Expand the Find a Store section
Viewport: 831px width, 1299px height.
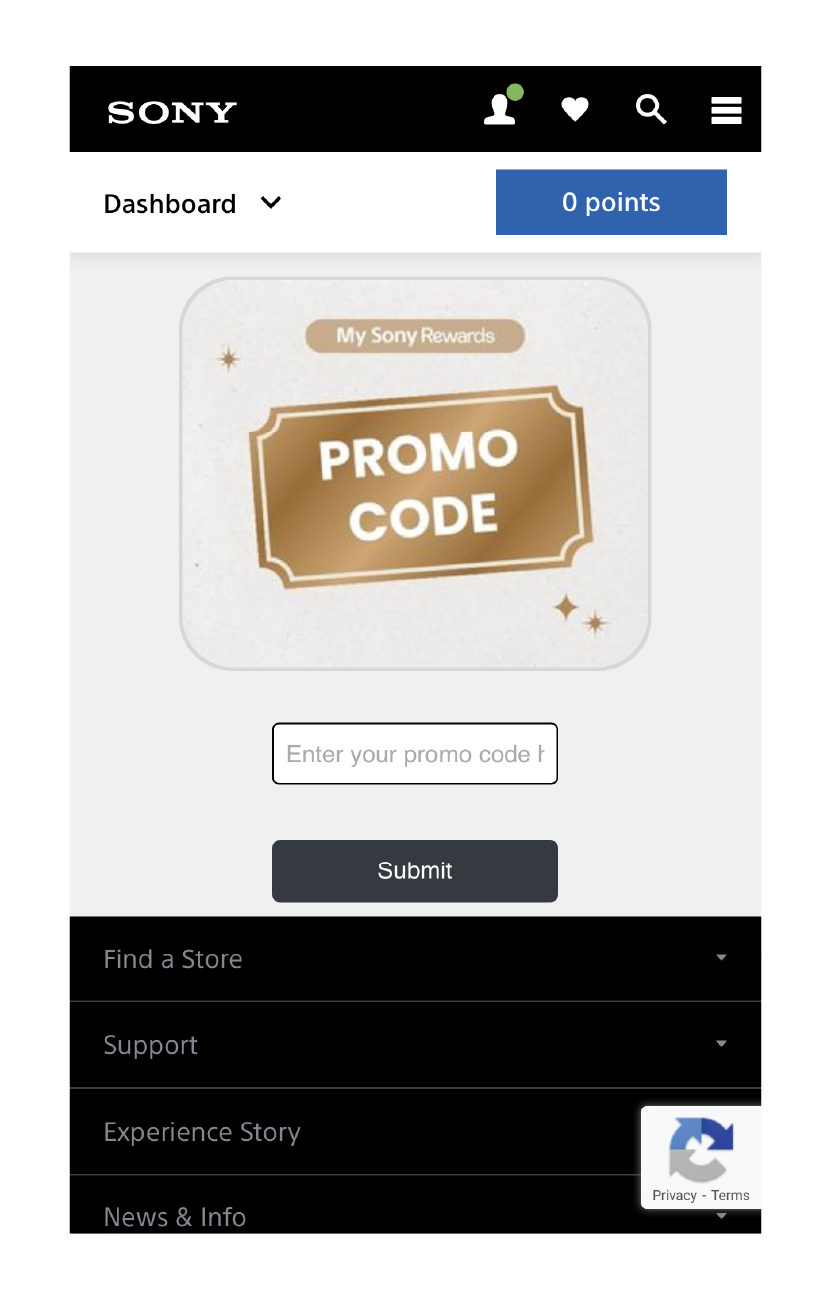point(414,959)
